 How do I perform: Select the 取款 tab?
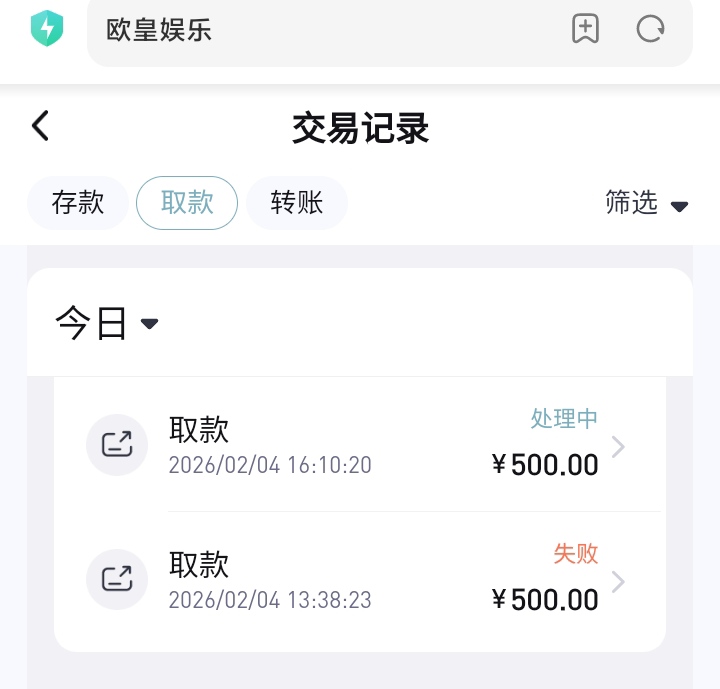pyautogui.click(x=187, y=203)
